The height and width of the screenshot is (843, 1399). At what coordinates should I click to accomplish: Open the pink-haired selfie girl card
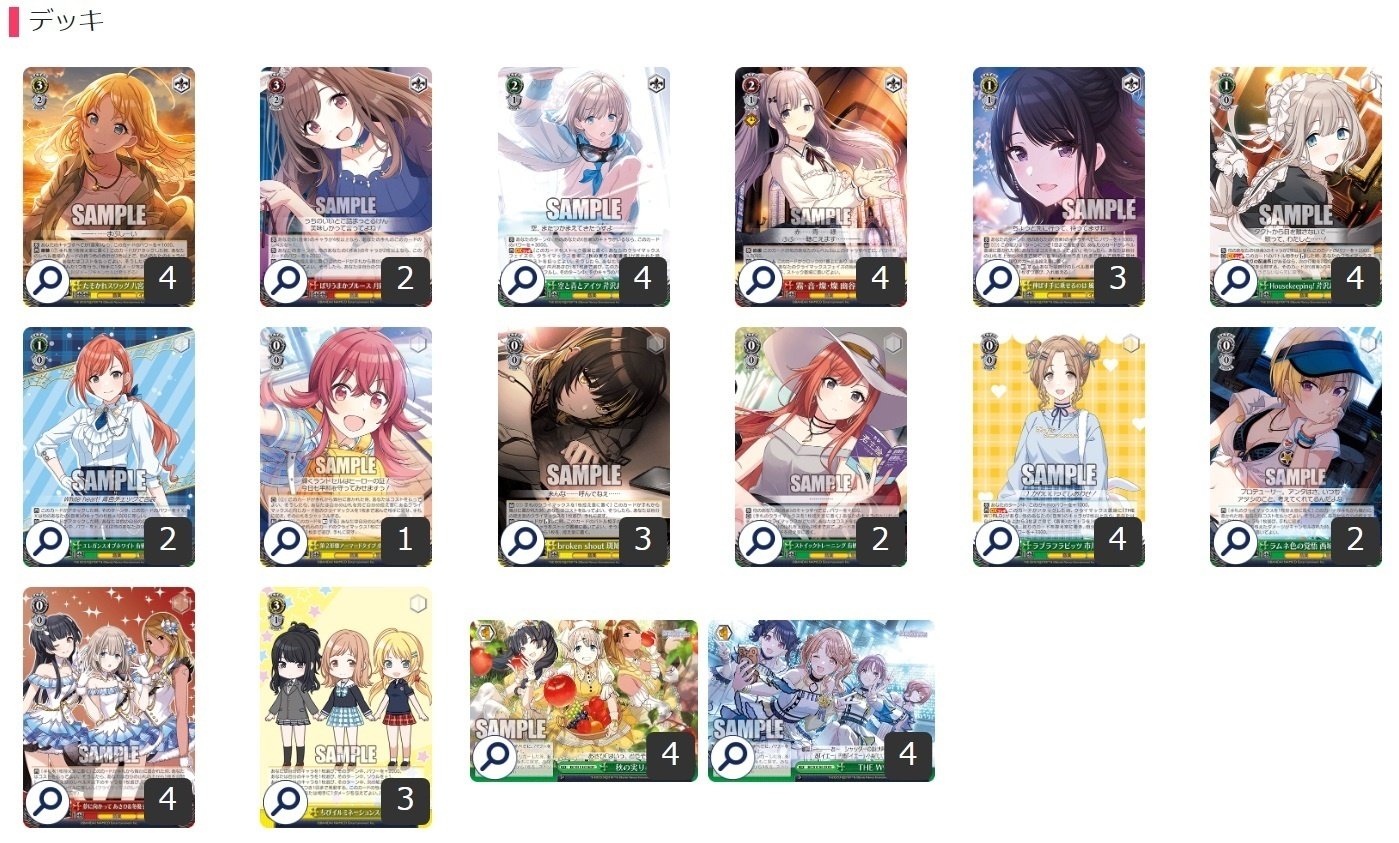point(284,543)
